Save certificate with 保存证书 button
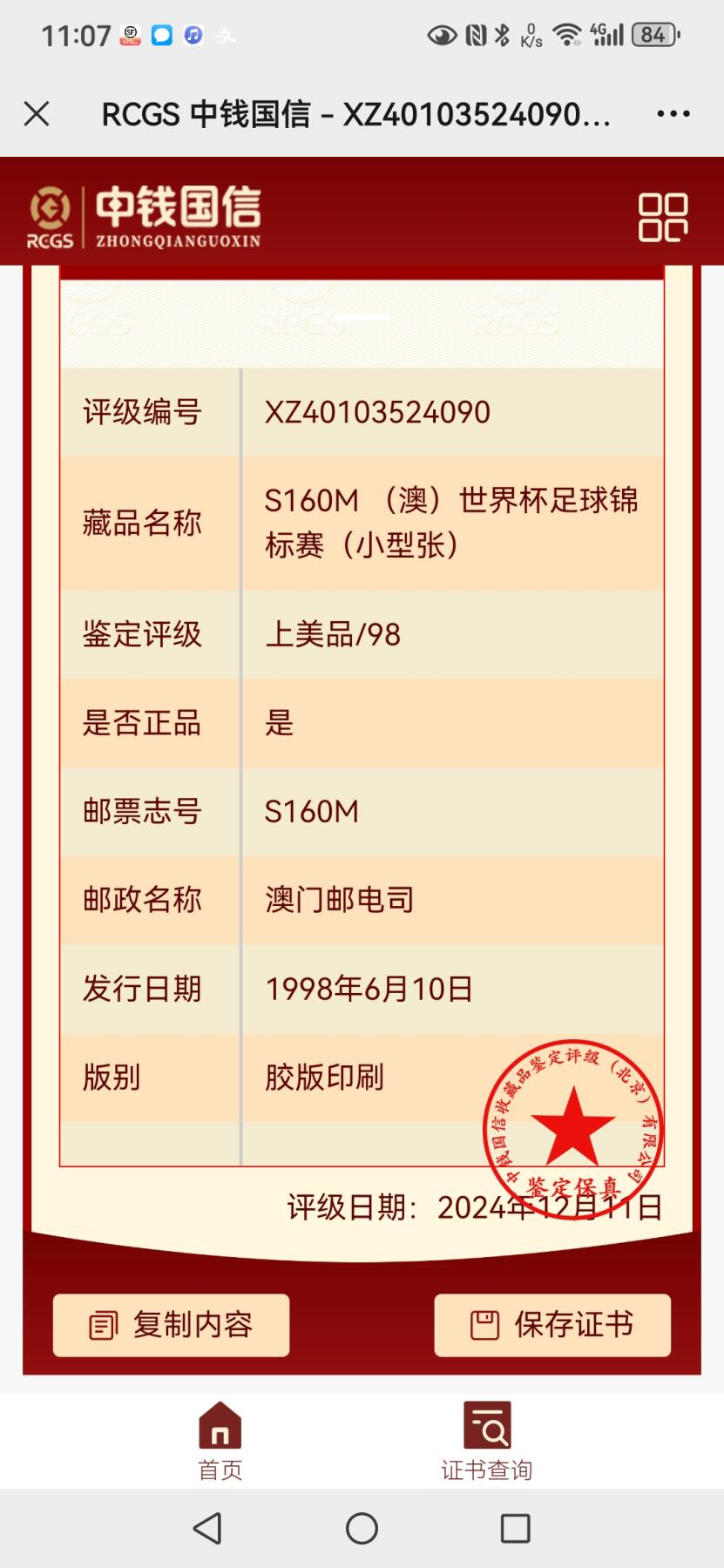Screen dimensions: 724x1568 click(552, 1325)
